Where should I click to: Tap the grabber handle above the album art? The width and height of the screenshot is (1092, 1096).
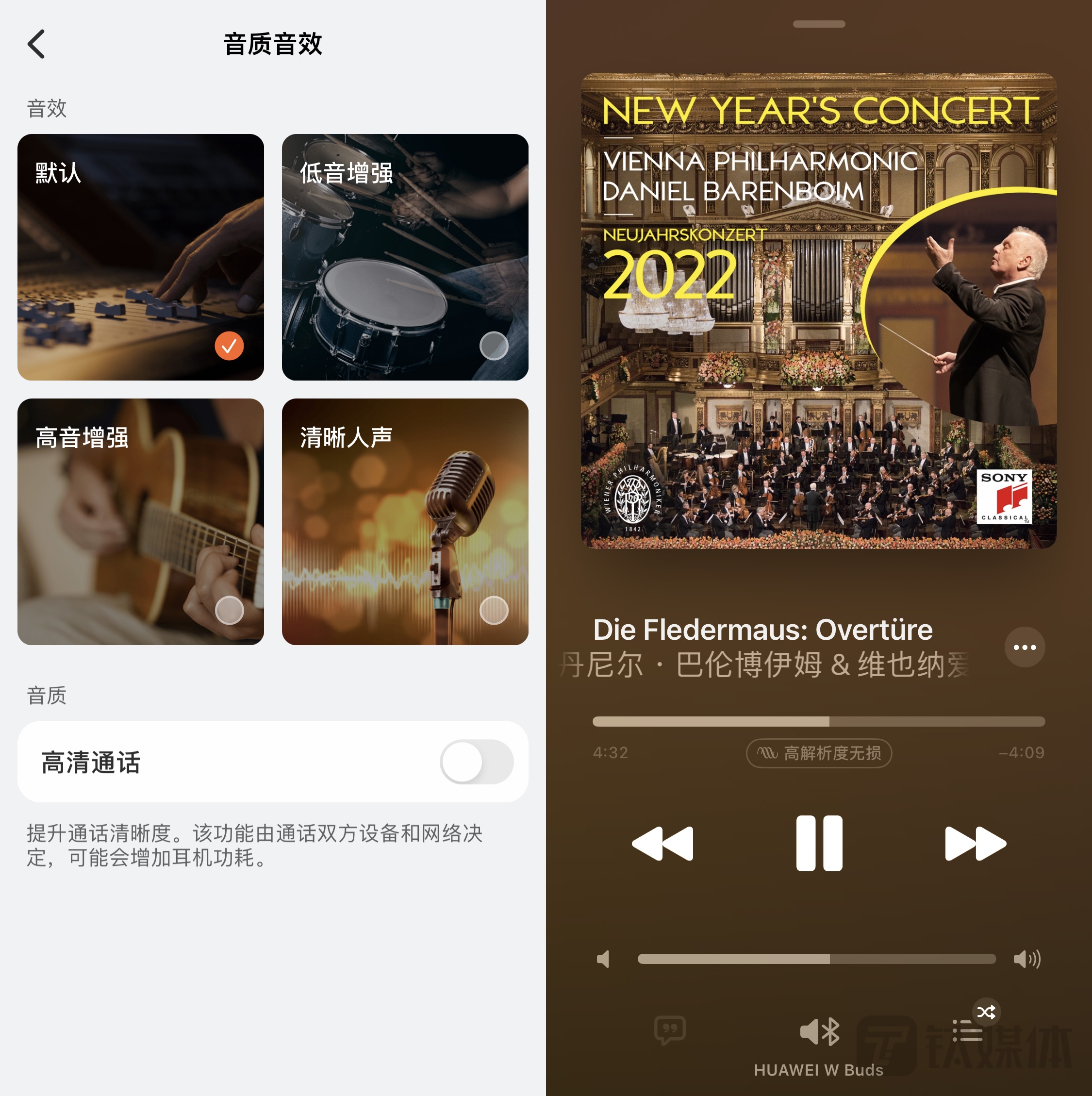tap(819, 24)
